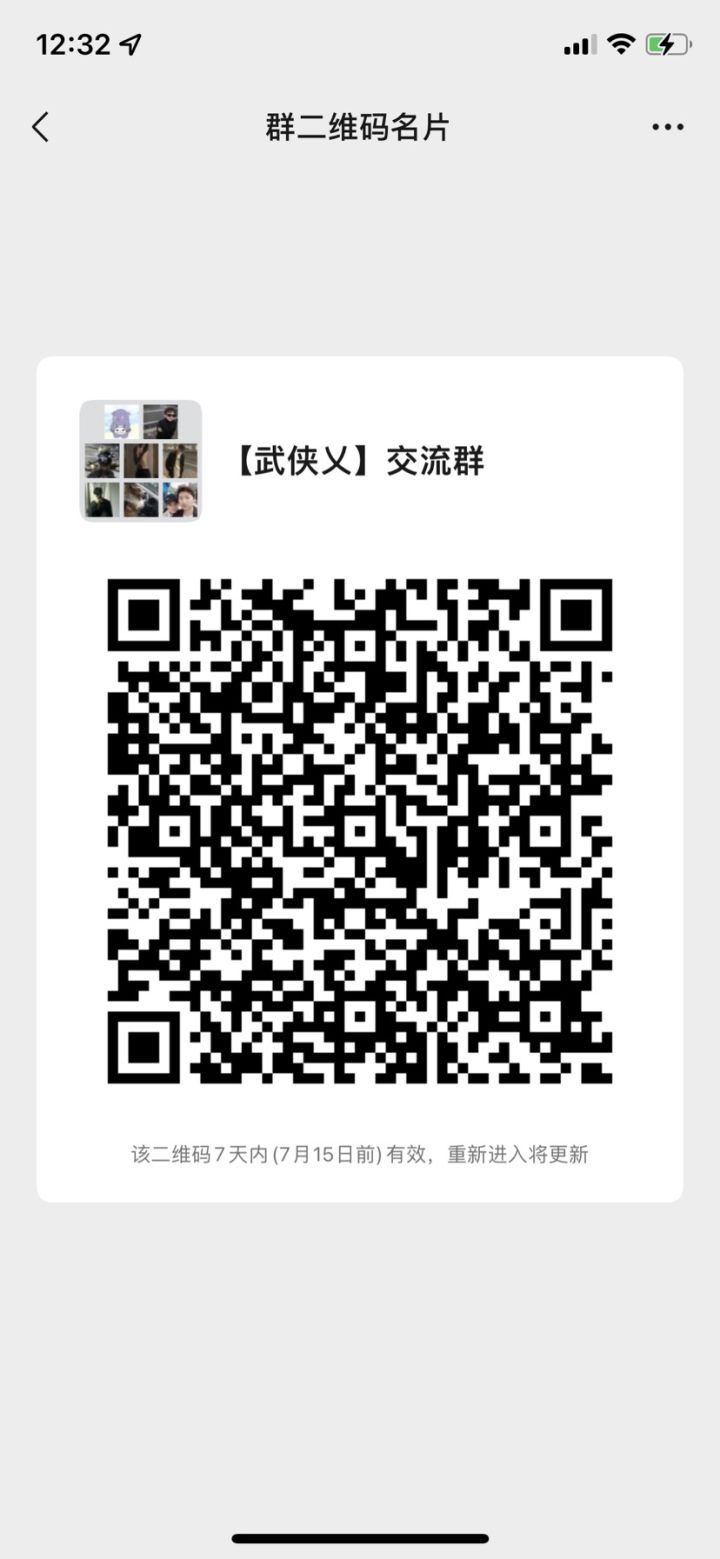Tap the sunglasses avatar in the group collage

[160, 422]
